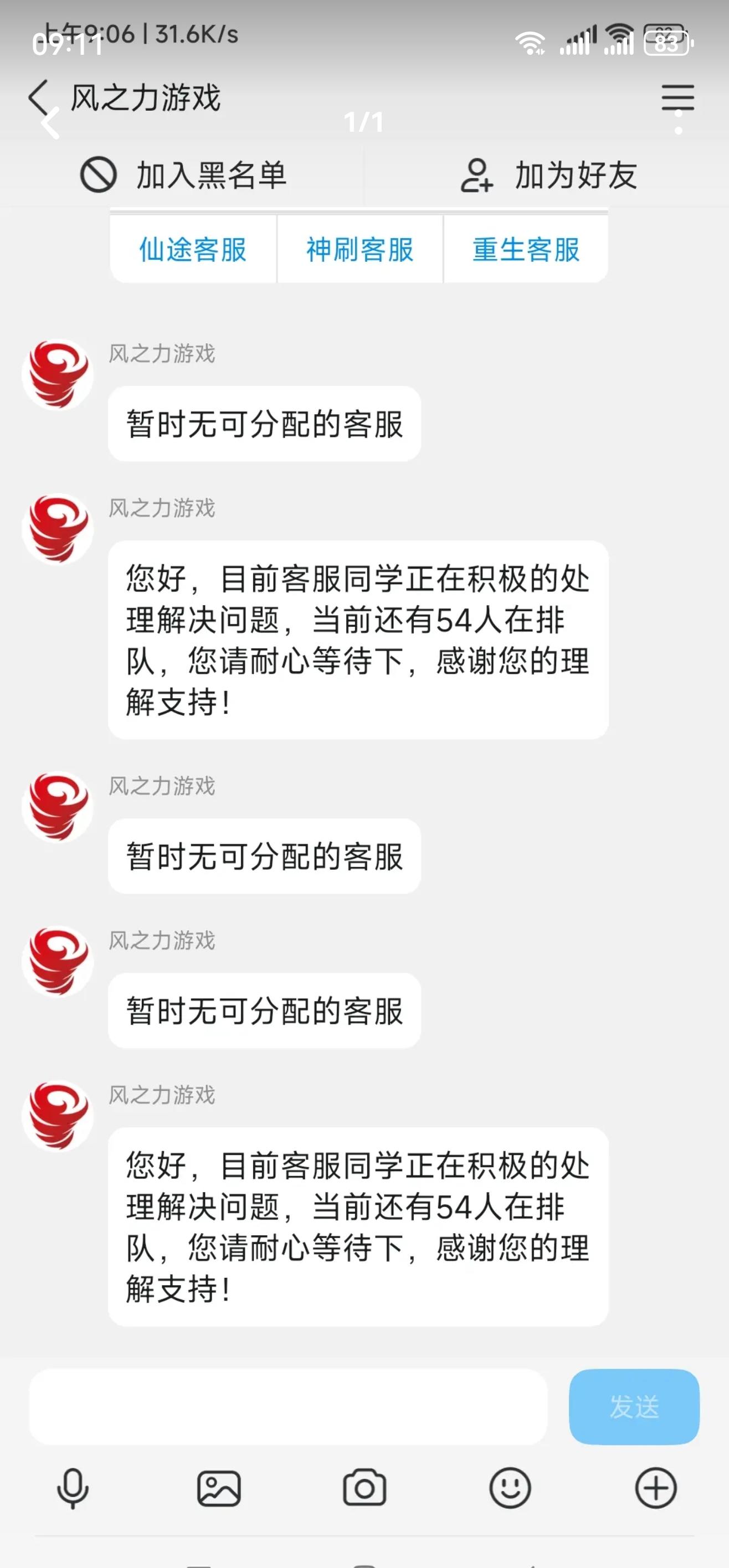The width and height of the screenshot is (729, 1568).
Task: Open more options with the plus icon
Action: coord(656,1488)
